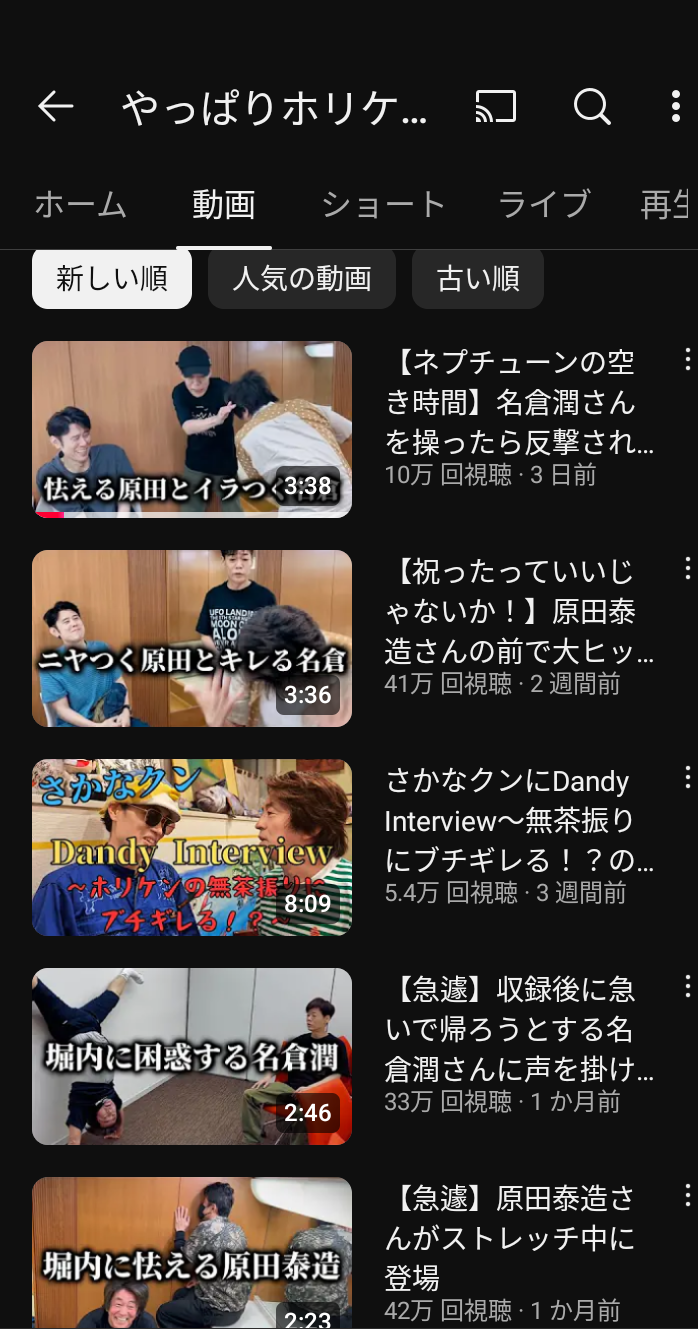This screenshot has width=698, height=1329.
Task: Open the 収録後に急いで帰ろうとする video
Action: (x=192, y=1056)
